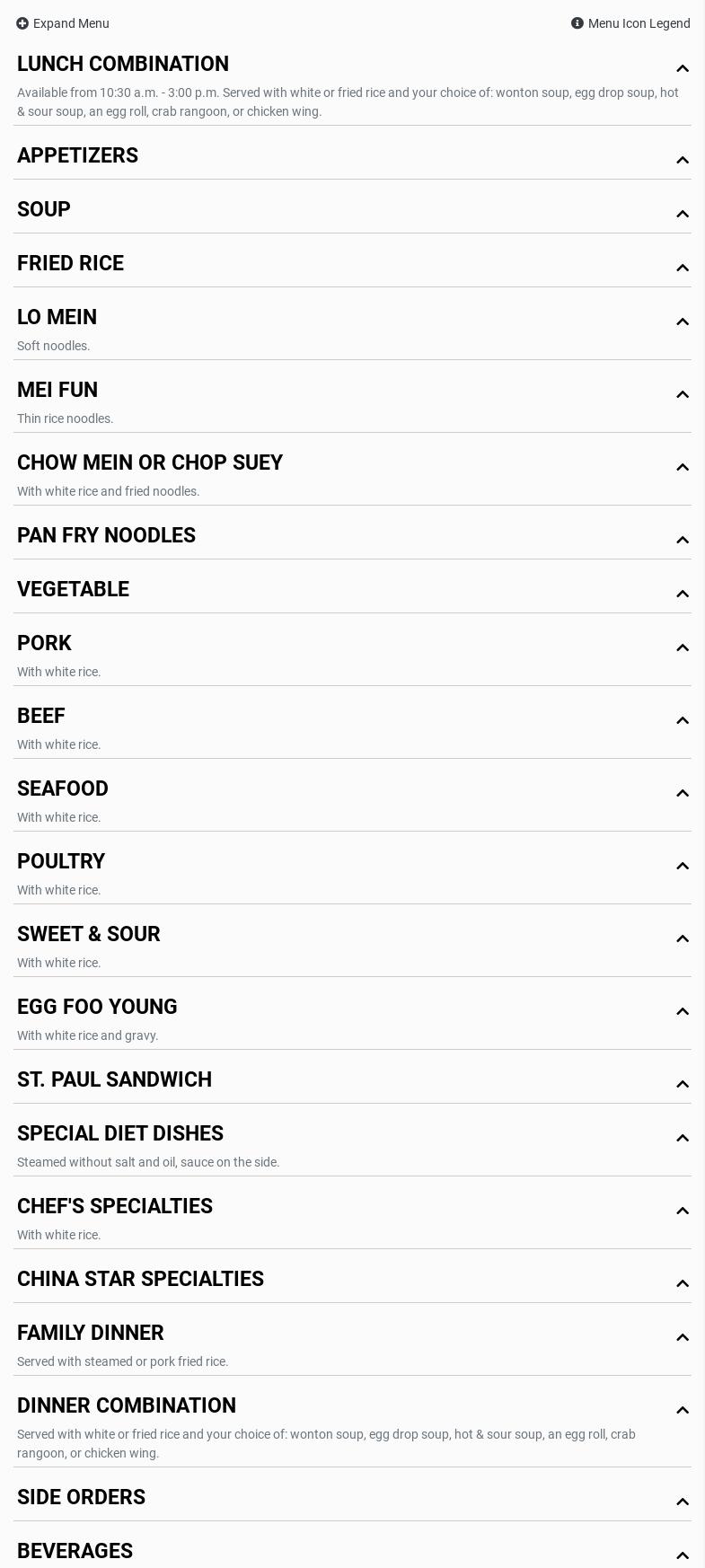
Task: Open Egg Foo Young category
Action: (x=98, y=1007)
